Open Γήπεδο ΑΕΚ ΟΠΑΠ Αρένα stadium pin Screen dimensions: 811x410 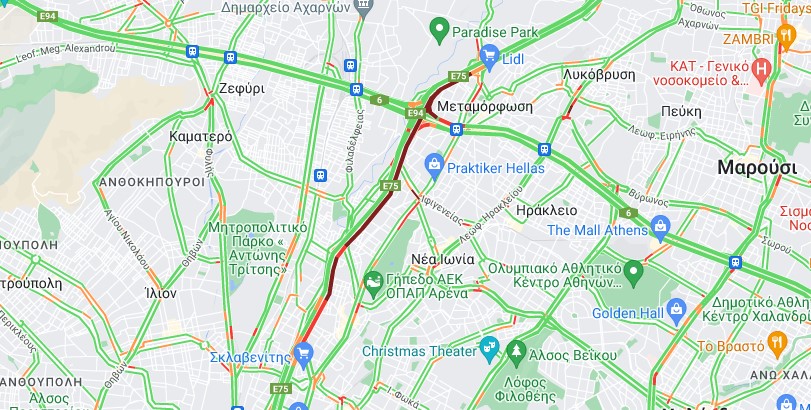(373, 283)
